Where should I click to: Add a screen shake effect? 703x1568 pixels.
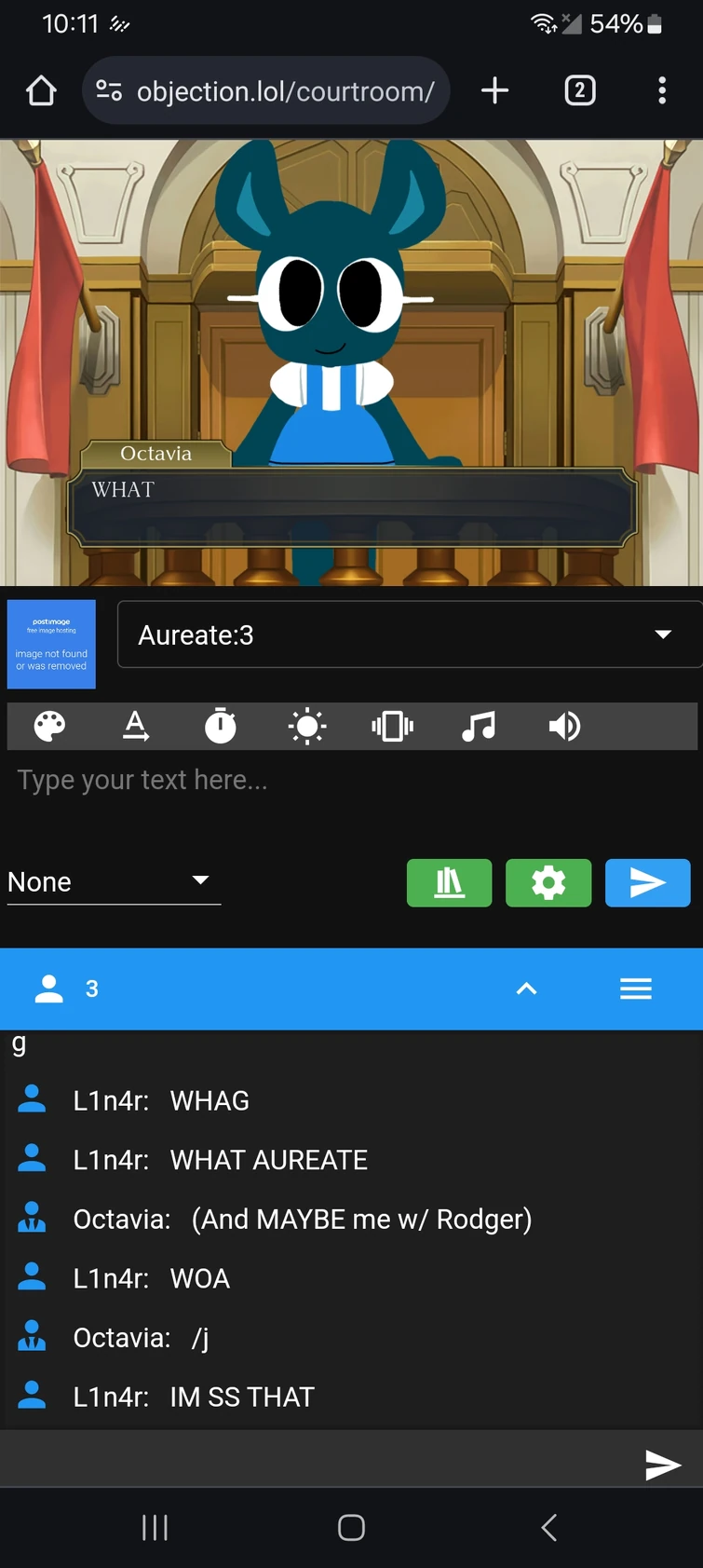coord(392,726)
